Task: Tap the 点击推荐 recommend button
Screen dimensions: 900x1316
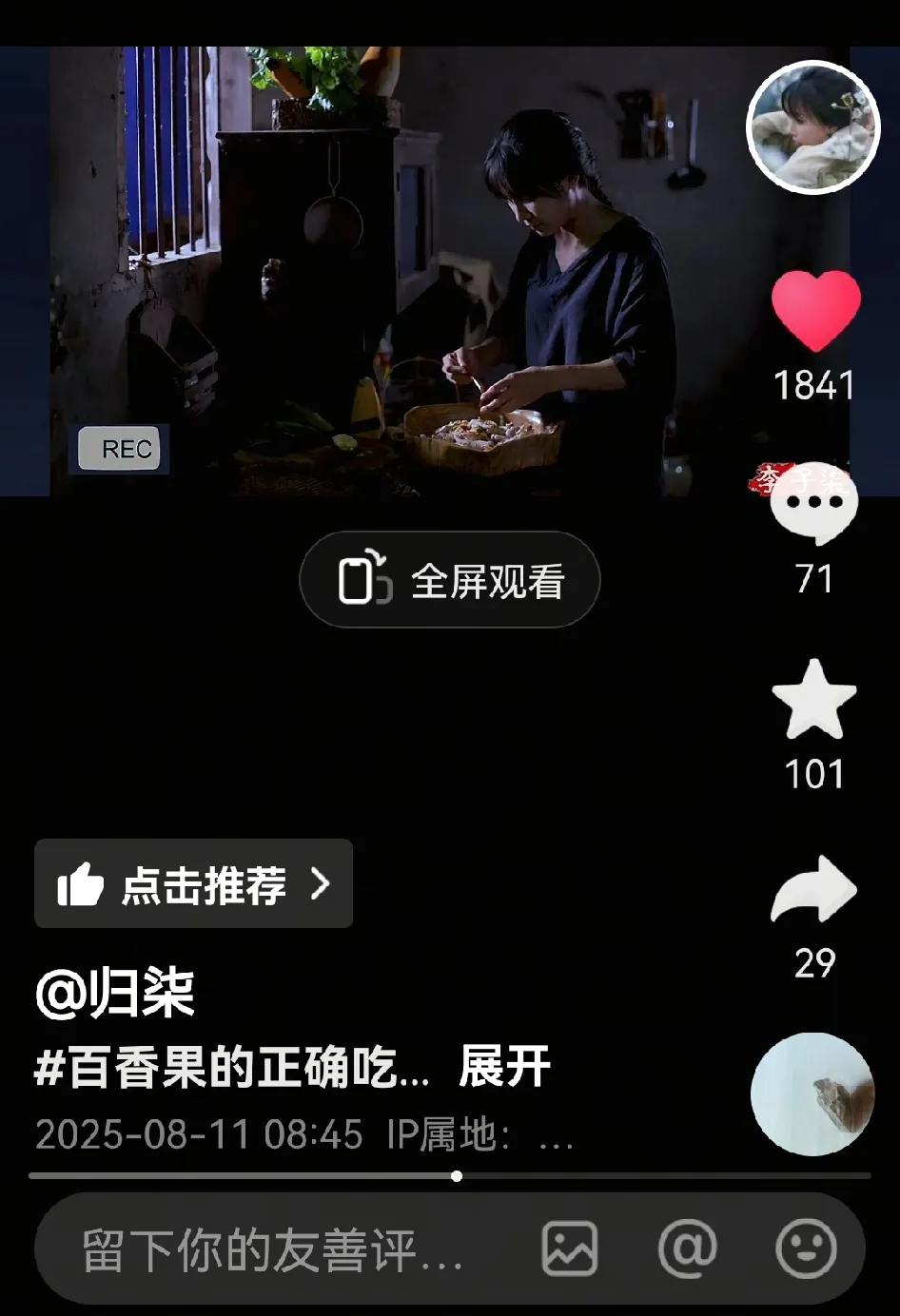Action: point(194,884)
